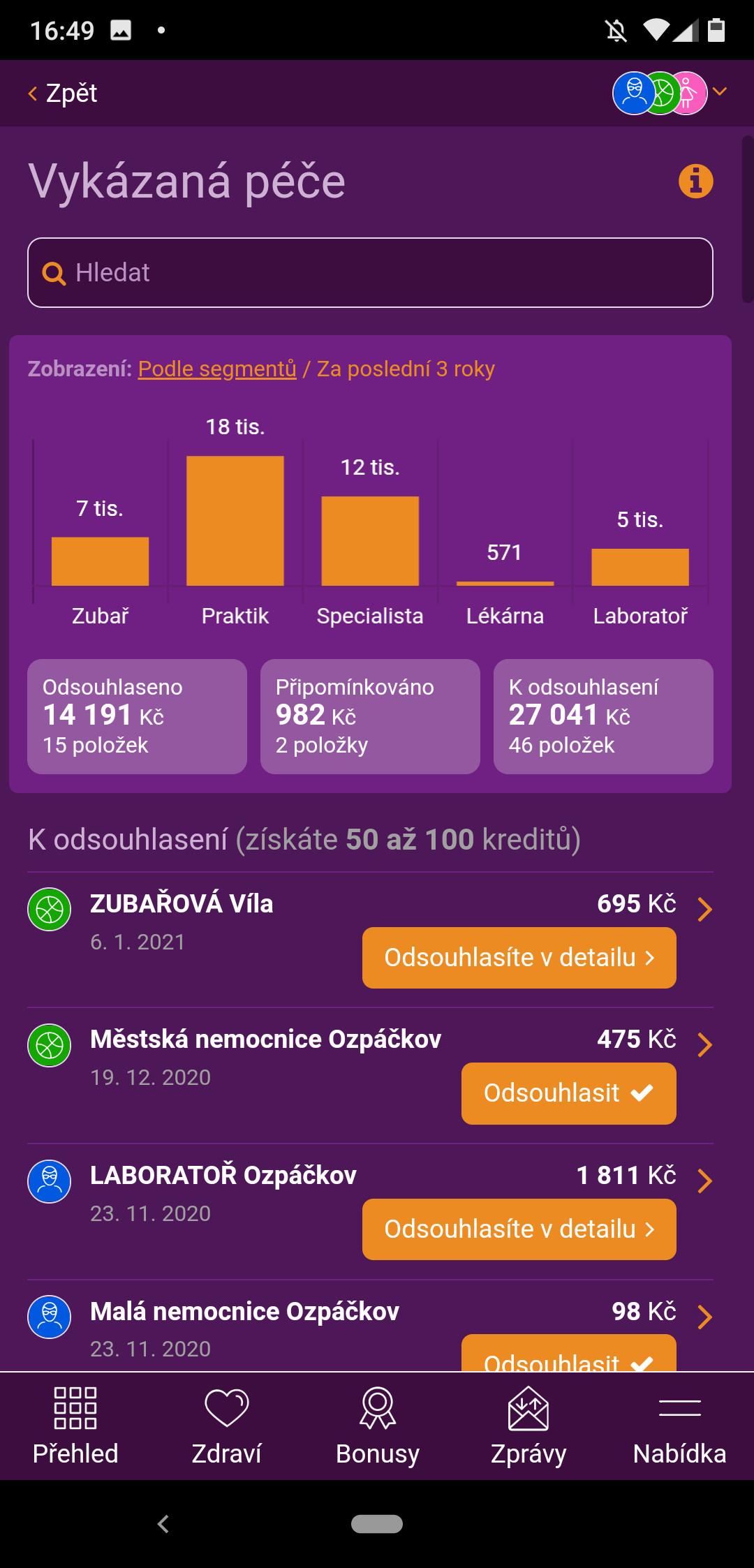754x1568 pixels.
Task: Tap the Hledat search field
Action: coord(370,272)
